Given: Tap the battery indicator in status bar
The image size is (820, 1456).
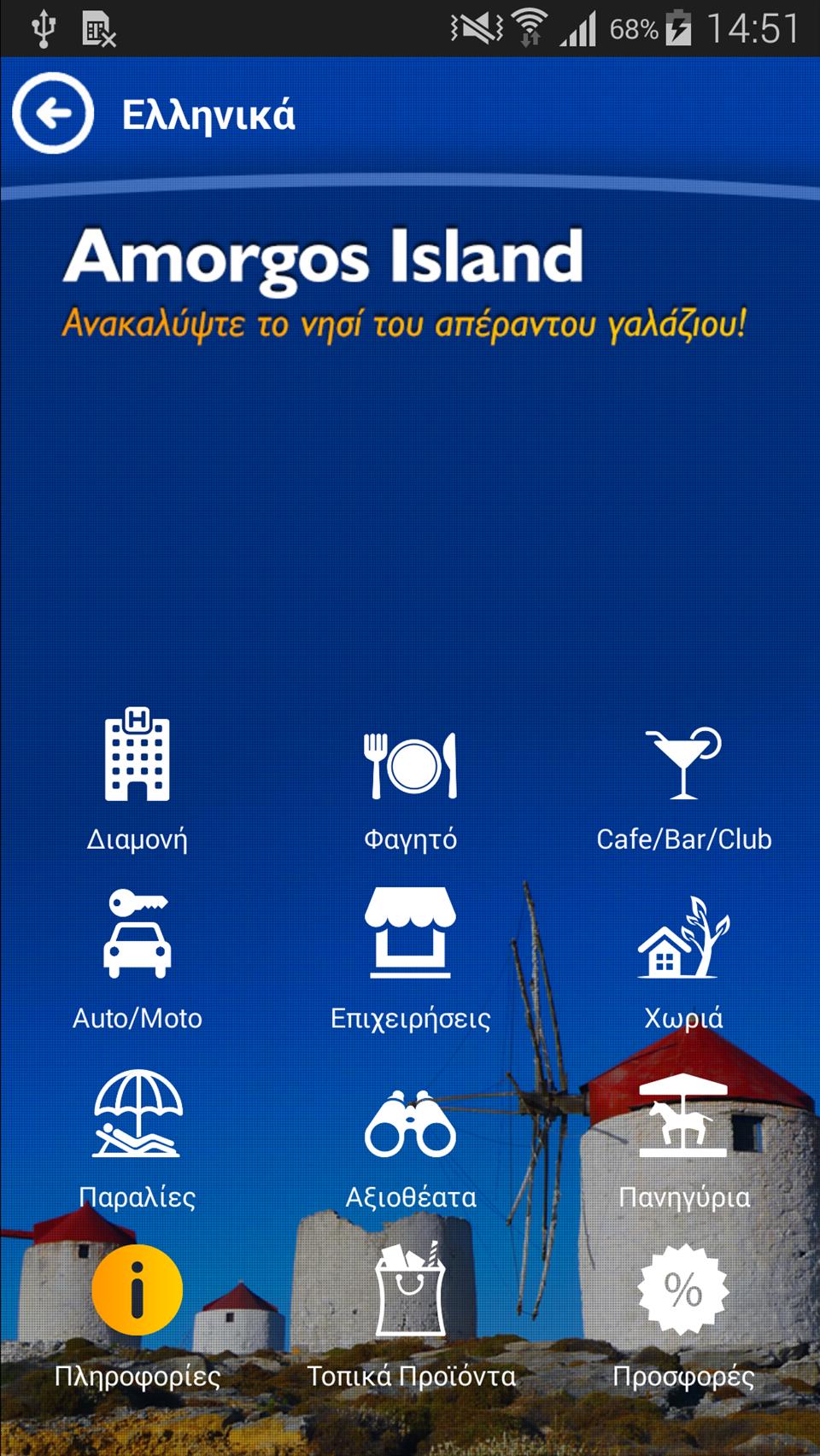Looking at the screenshot, I should (x=681, y=26).
